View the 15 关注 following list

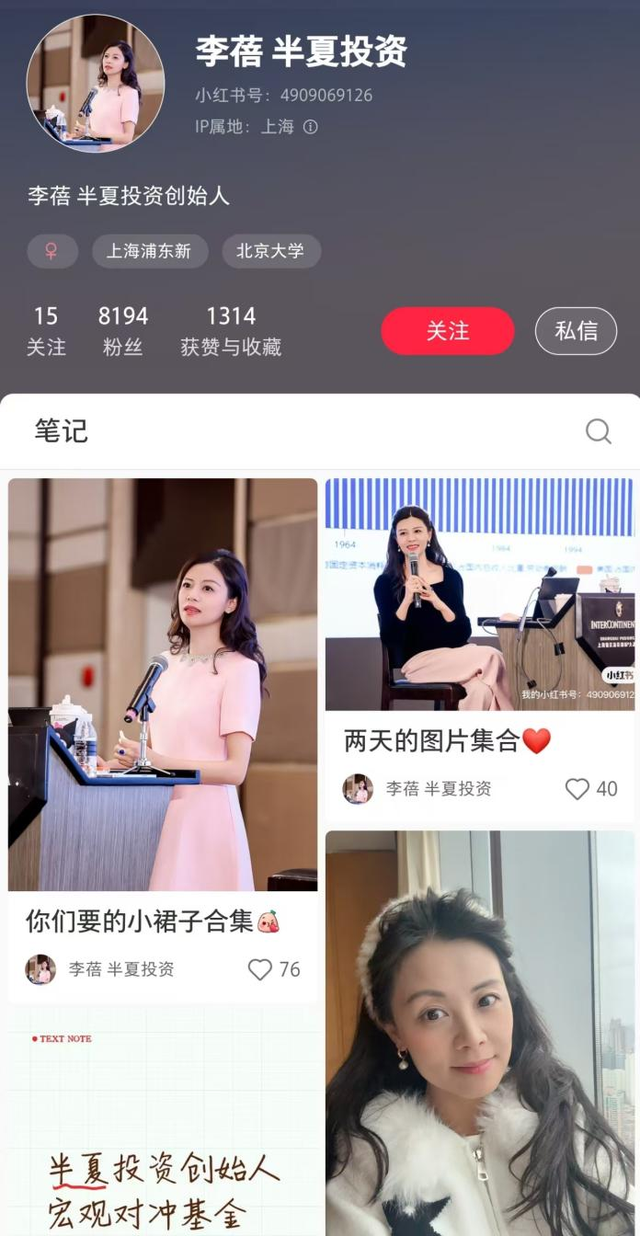pos(46,331)
